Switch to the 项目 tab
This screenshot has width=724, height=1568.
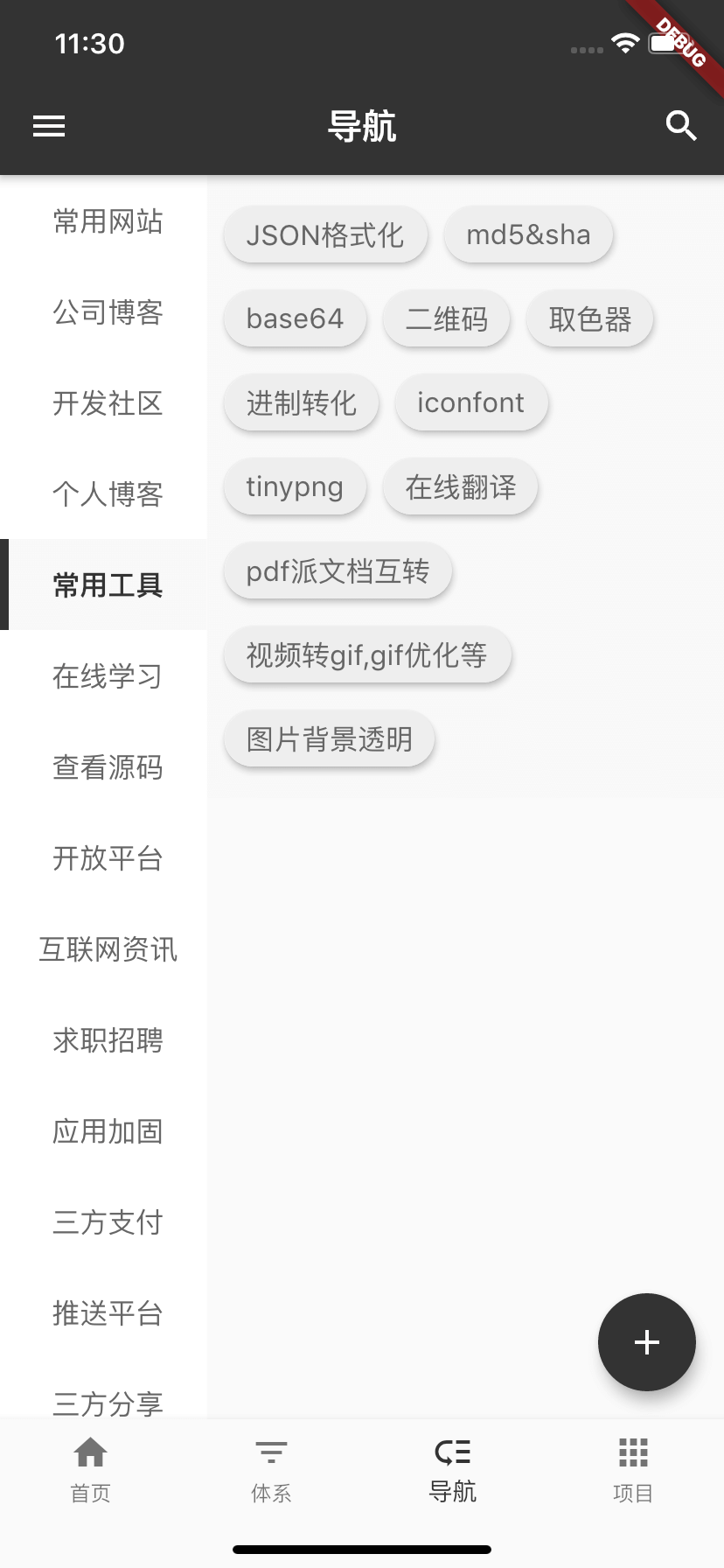(633, 1469)
